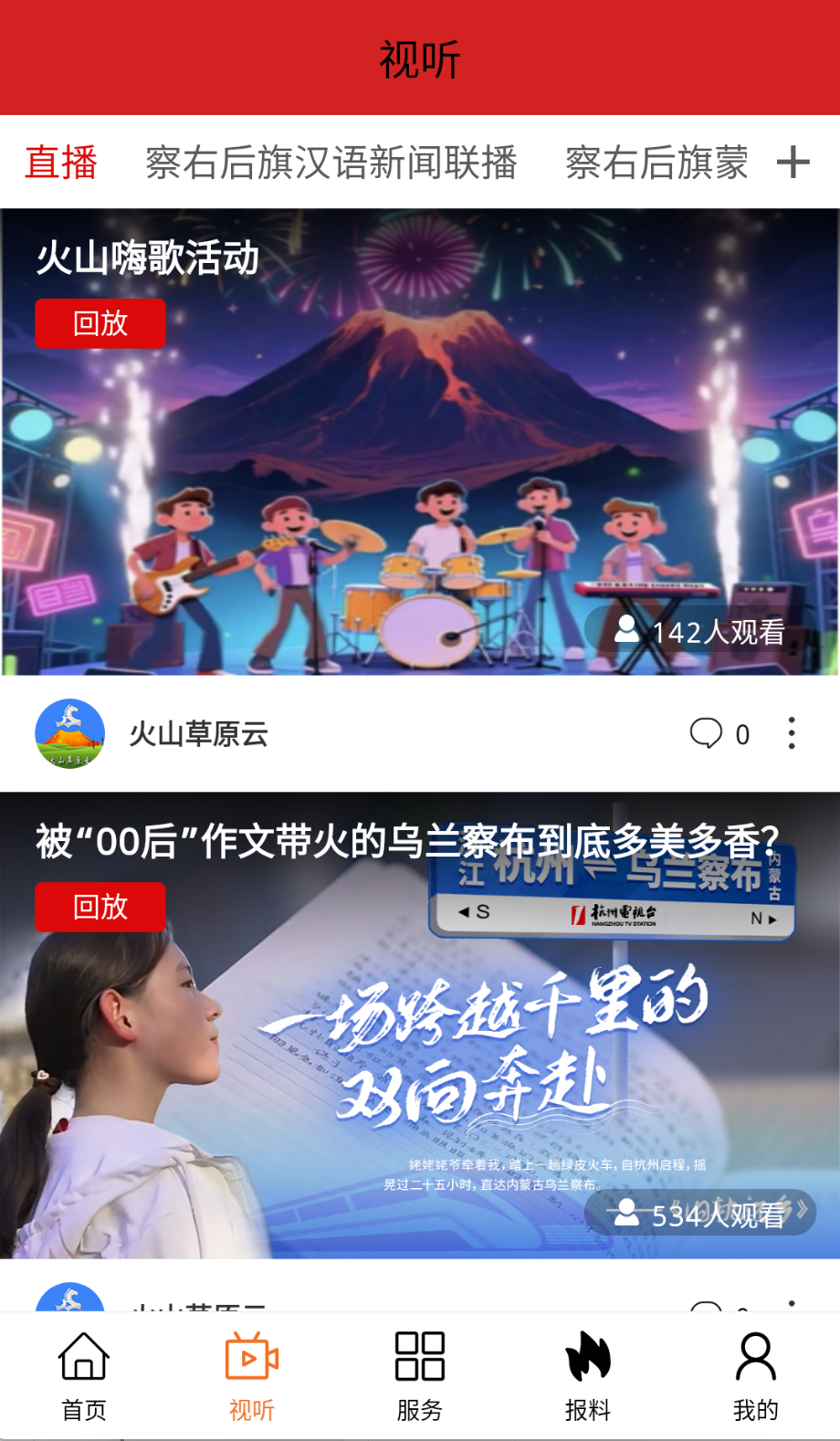Open the 火山嗨歌活动 replay video
The width and height of the screenshot is (840, 1441).
(x=420, y=457)
